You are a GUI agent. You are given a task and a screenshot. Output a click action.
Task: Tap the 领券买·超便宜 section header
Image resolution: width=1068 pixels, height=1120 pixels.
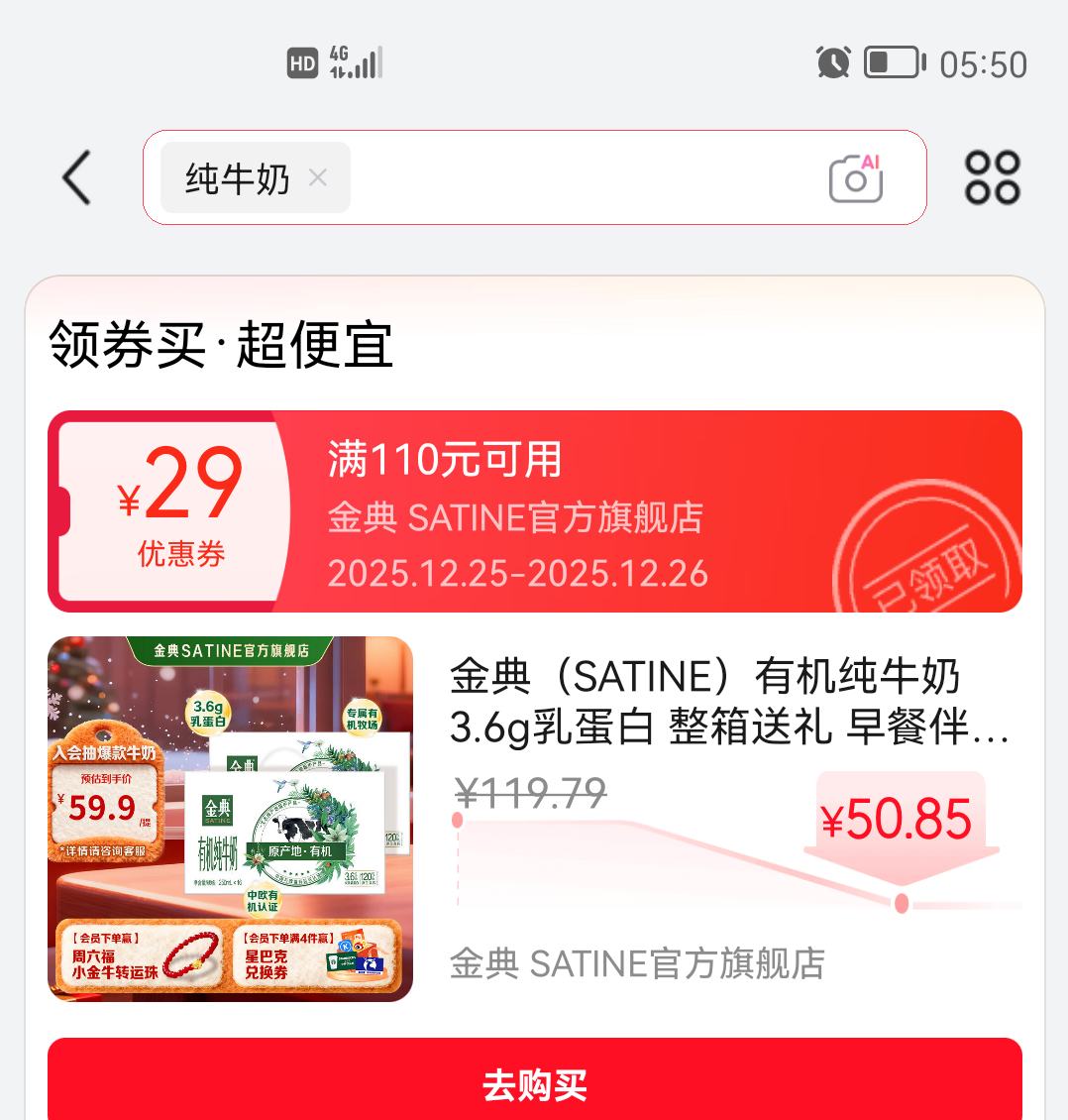(x=220, y=345)
